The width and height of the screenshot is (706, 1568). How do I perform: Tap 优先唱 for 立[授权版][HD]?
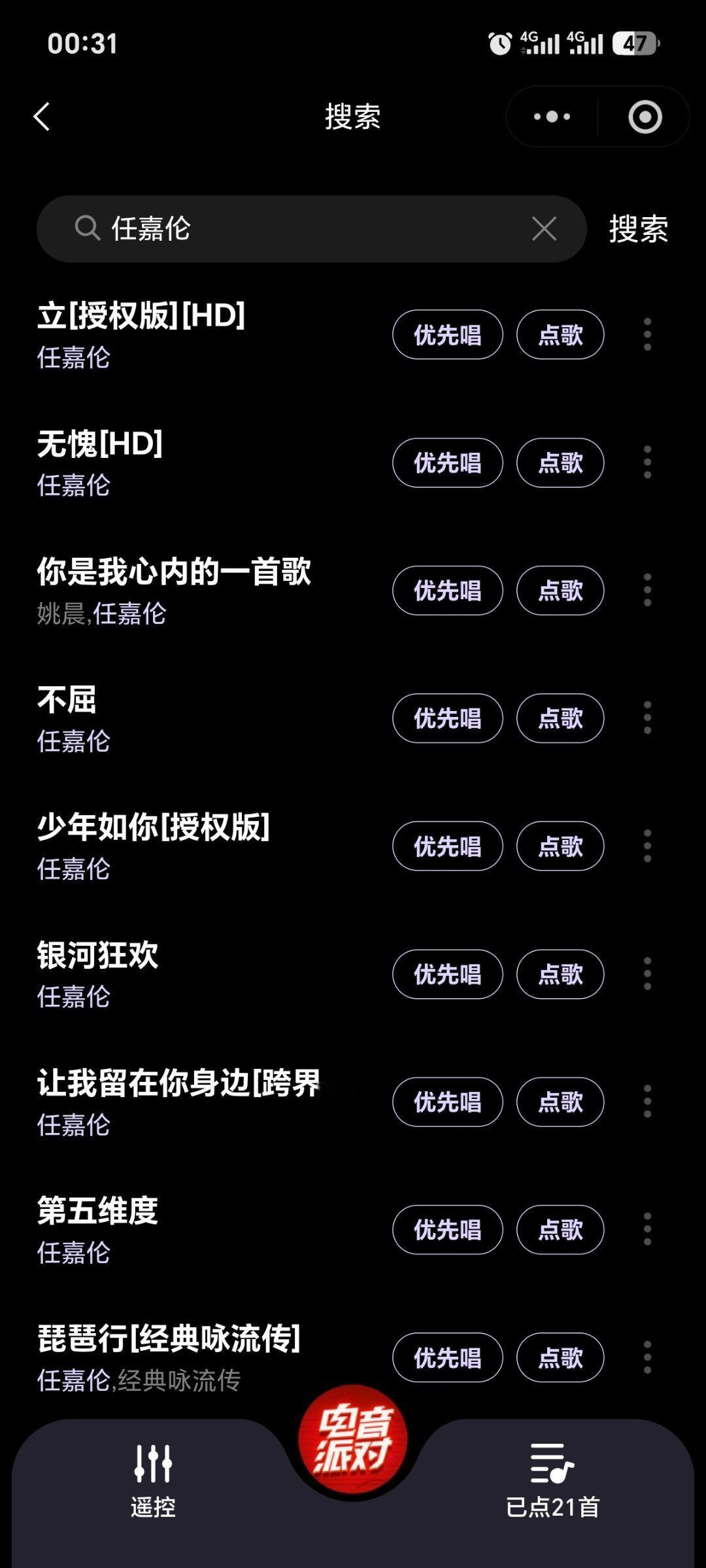(448, 335)
